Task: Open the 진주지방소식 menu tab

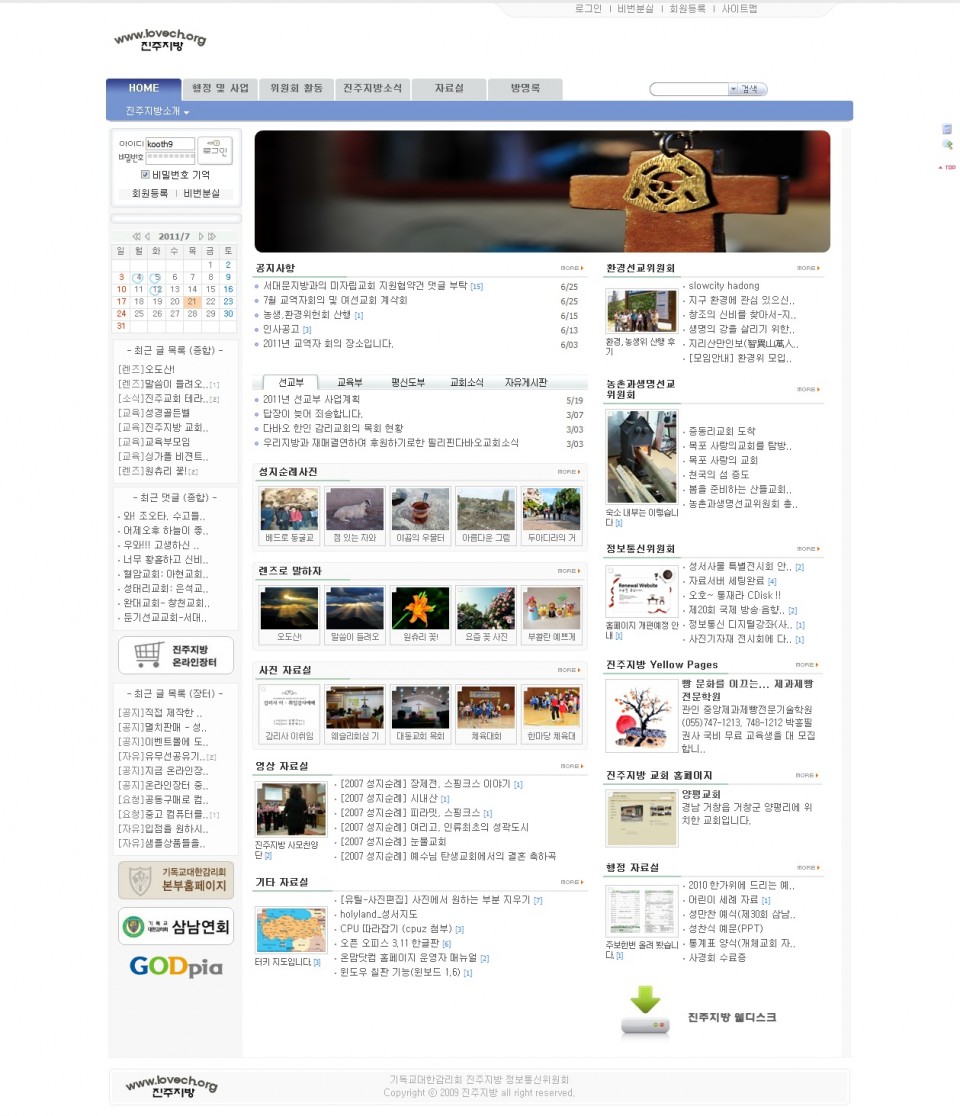Action: (372, 89)
